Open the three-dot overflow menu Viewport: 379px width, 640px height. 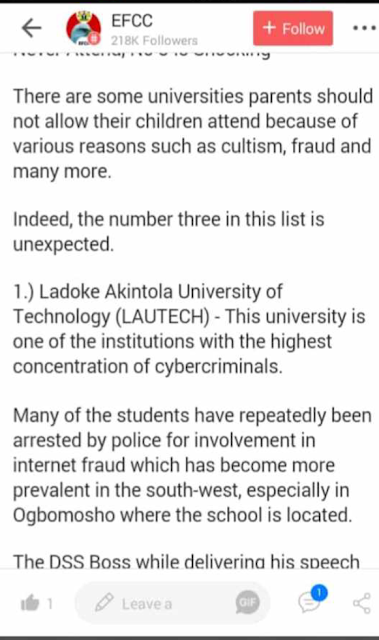(x=364, y=28)
